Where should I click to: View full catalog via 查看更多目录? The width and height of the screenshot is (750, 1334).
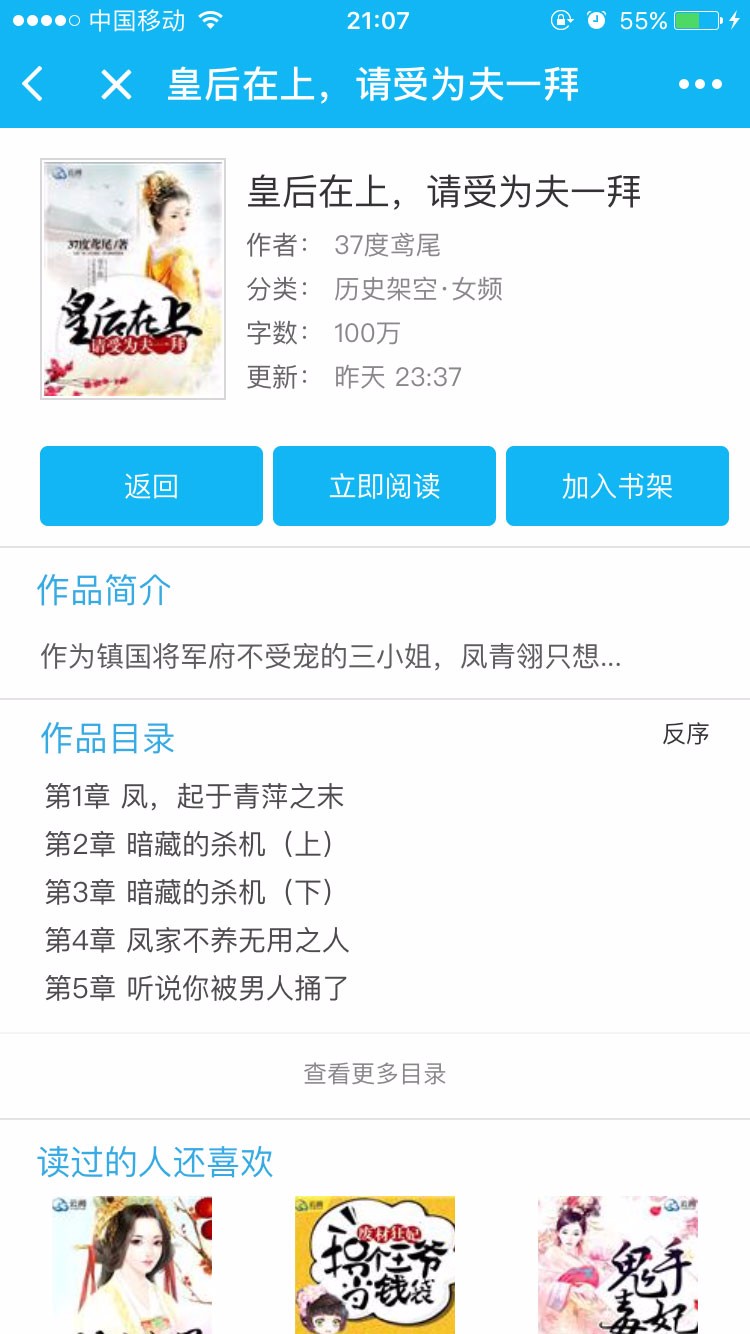[375, 1074]
